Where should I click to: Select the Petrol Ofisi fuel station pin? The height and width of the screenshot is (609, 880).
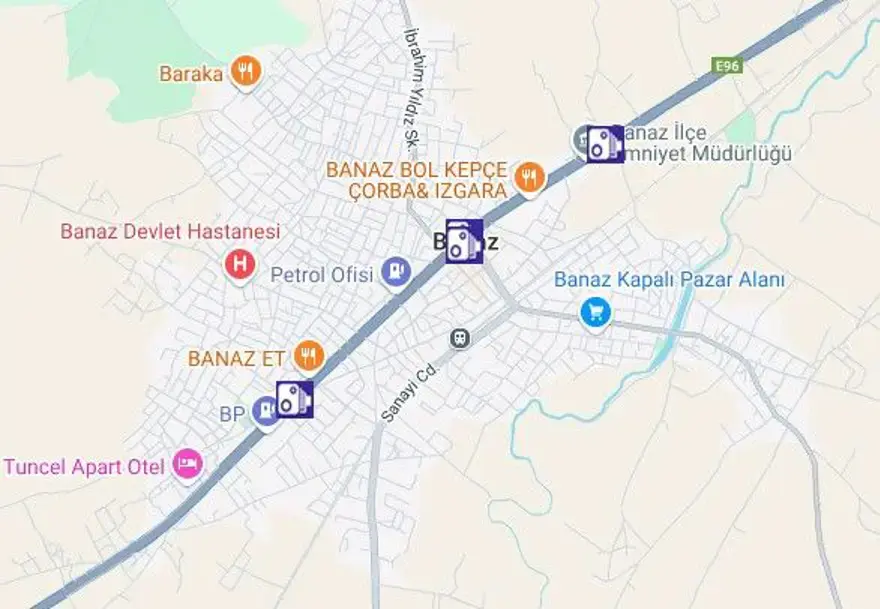(x=397, y=272)
